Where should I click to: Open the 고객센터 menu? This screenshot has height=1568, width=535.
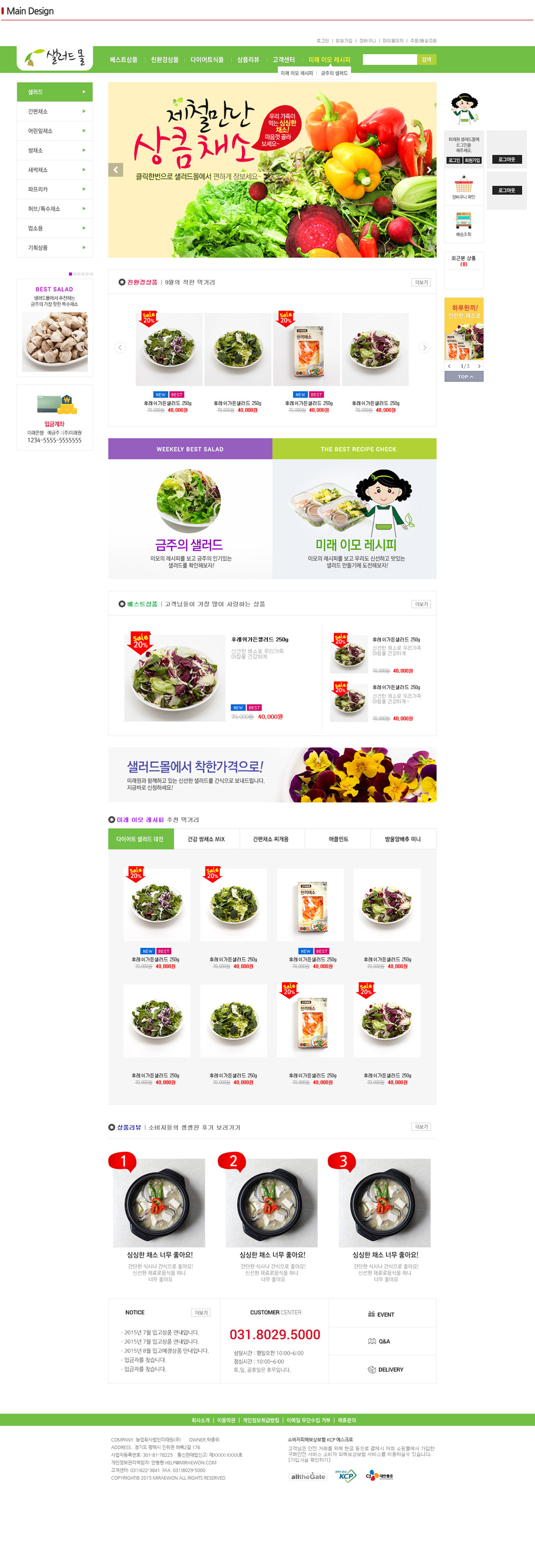pos(284,60)
